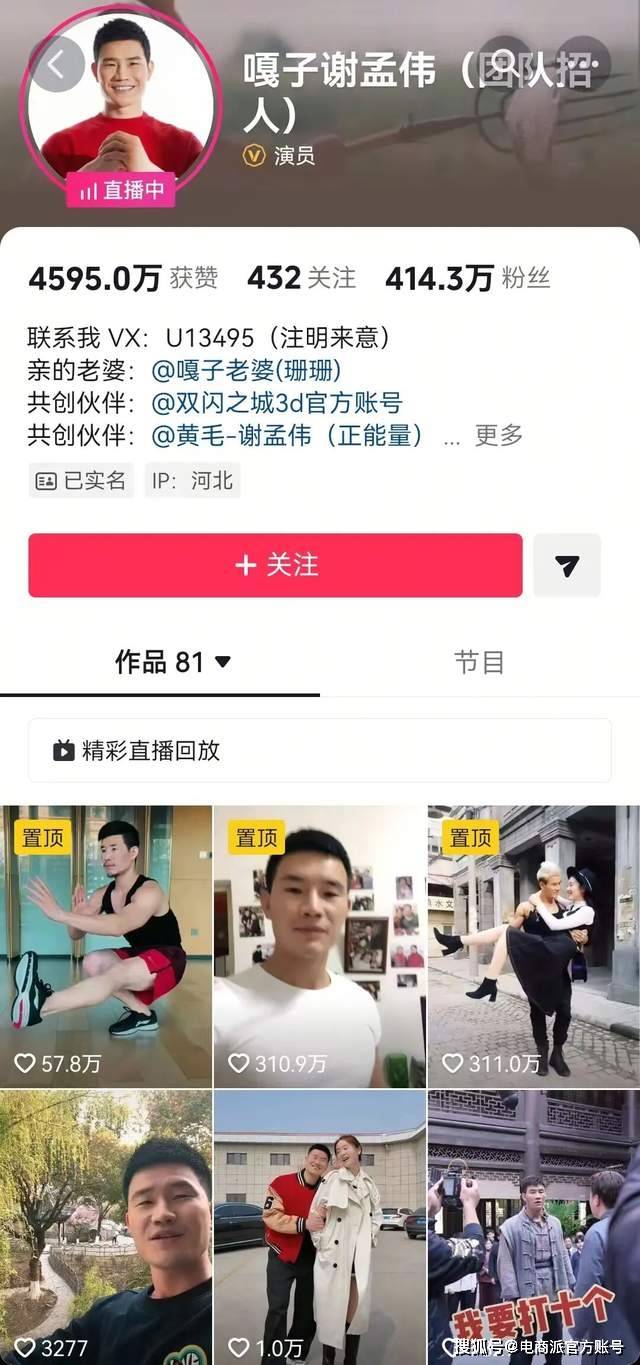
Task: Expand the bio with 更多
Action: 498,435
